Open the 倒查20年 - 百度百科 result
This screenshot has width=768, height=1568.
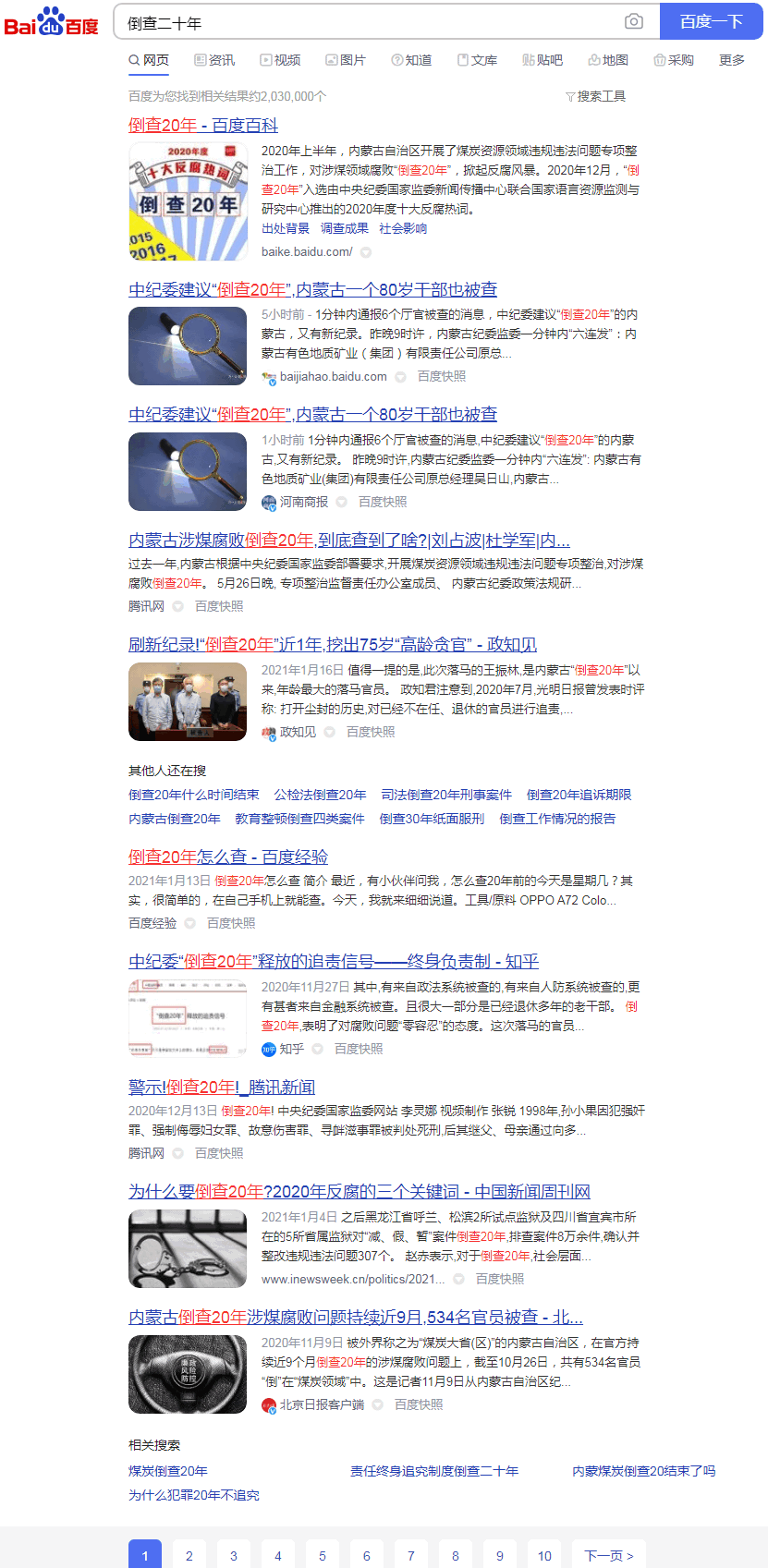coord(203,125)
